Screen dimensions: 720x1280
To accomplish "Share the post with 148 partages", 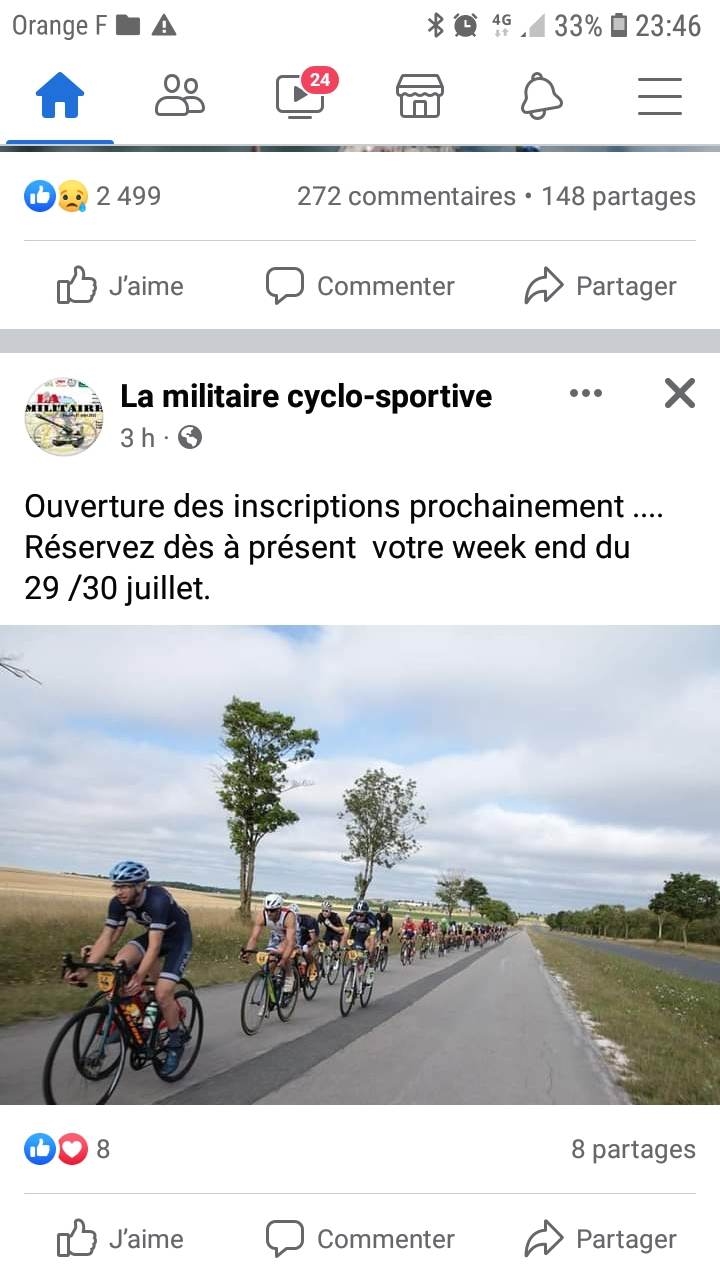I will [600, 287].
